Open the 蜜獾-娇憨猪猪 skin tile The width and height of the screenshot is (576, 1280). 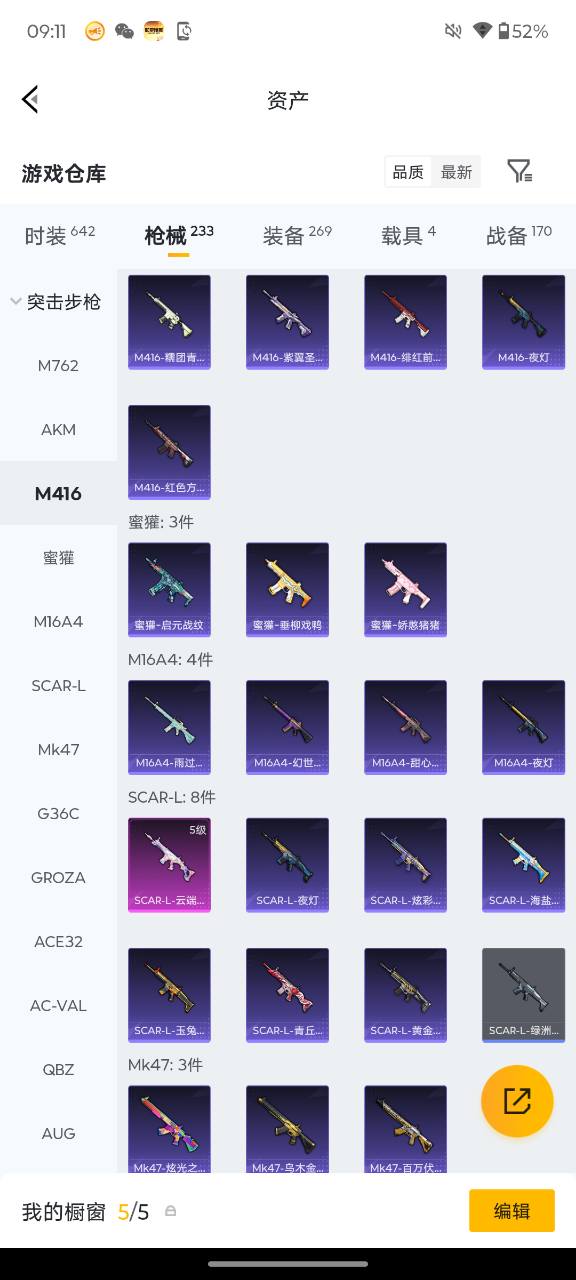(405, 590)
